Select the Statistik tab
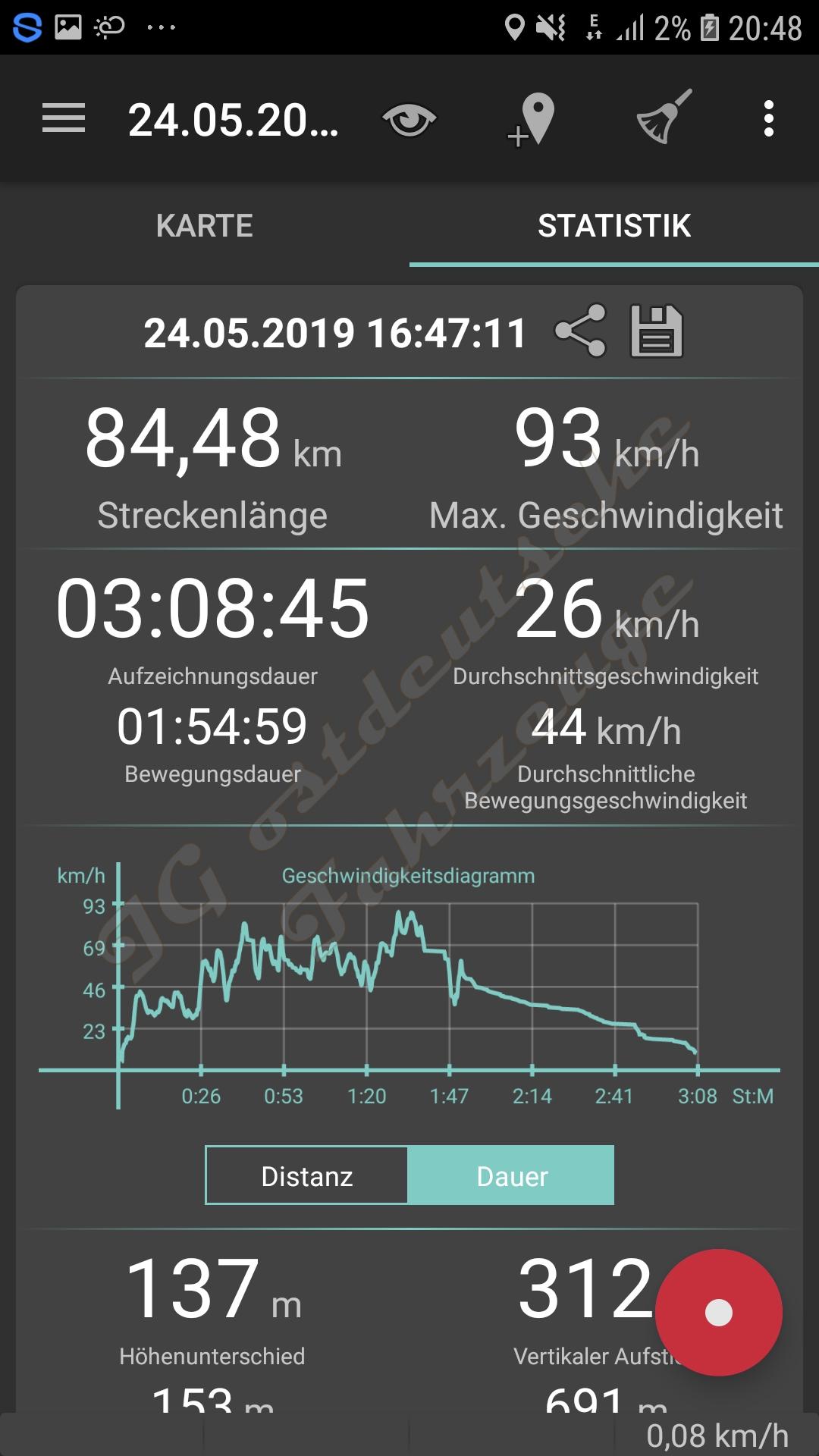Screen dimensions: 819x1456 coord(614,225)
